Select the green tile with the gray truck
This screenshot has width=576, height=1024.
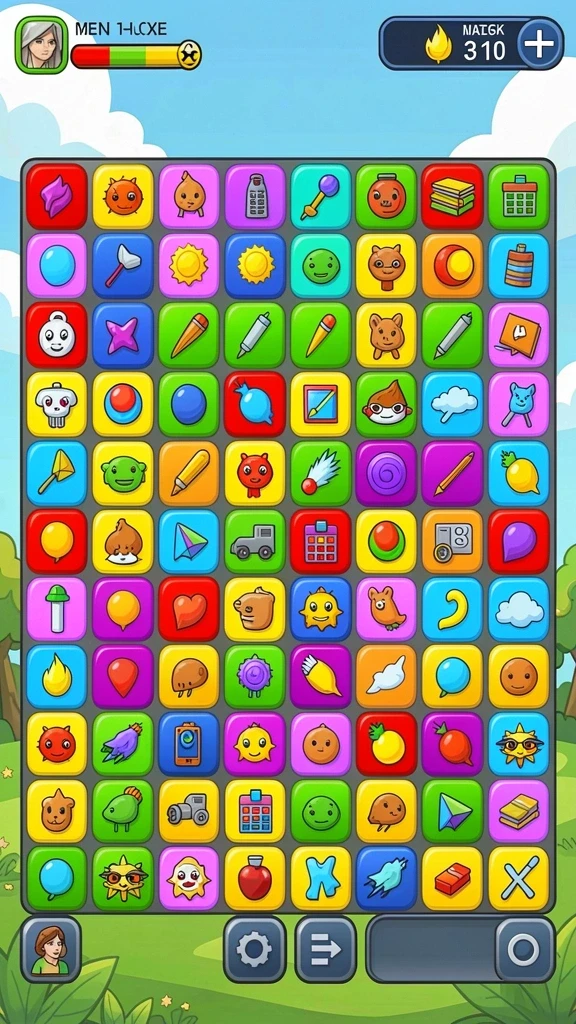[255, 541]
